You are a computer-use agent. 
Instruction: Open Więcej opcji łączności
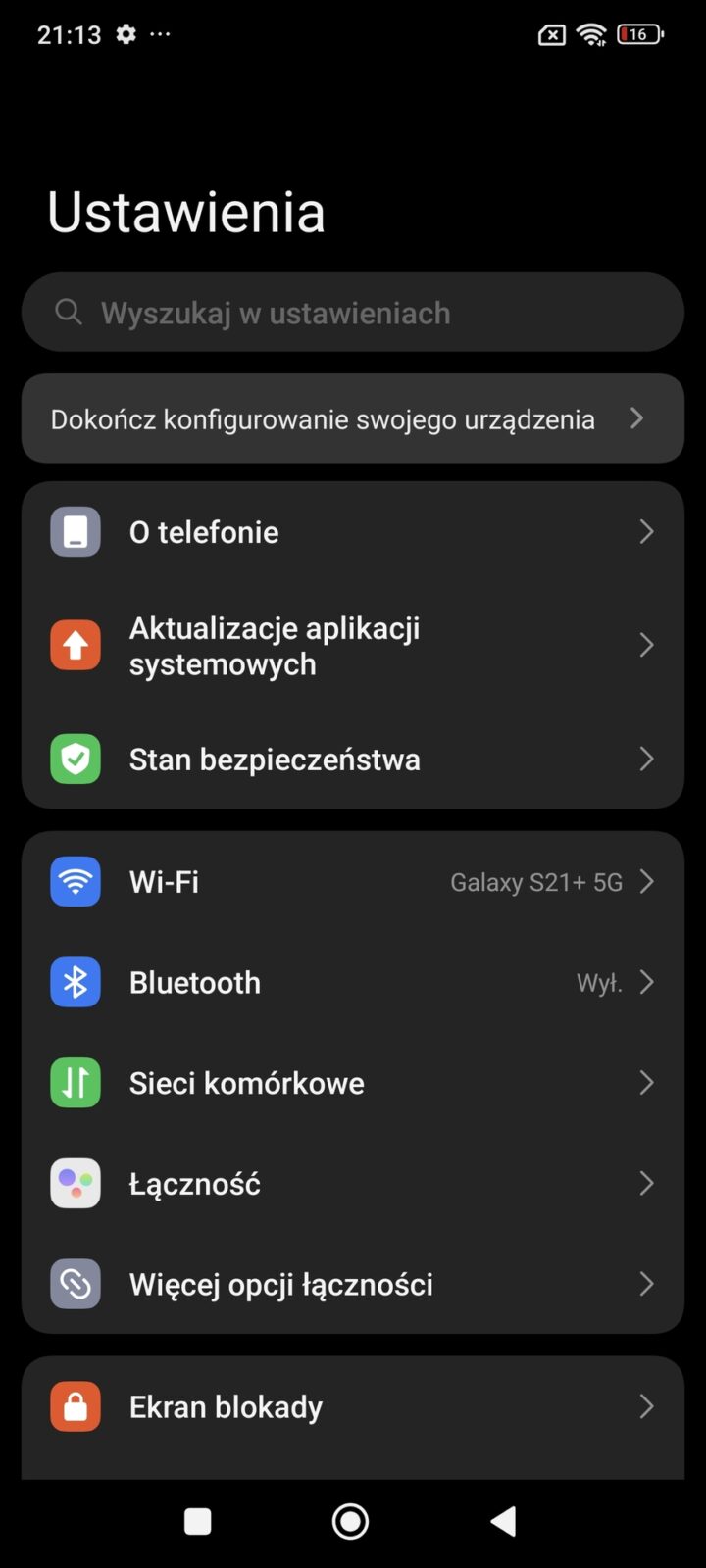[353, 1284]
